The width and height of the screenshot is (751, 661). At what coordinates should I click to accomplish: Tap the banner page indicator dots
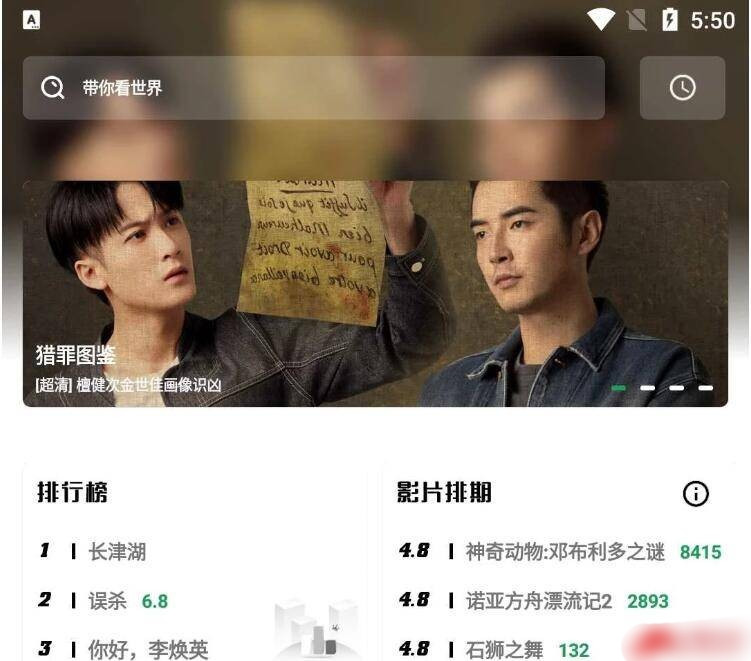pyautogui.click(x=662, y=388)
